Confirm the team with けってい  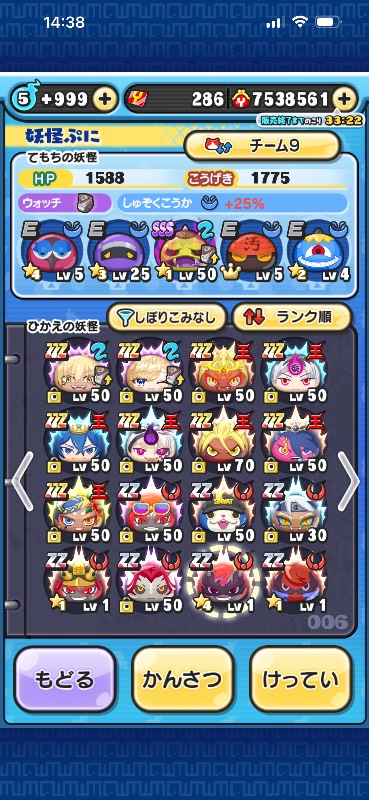point(301,680)
